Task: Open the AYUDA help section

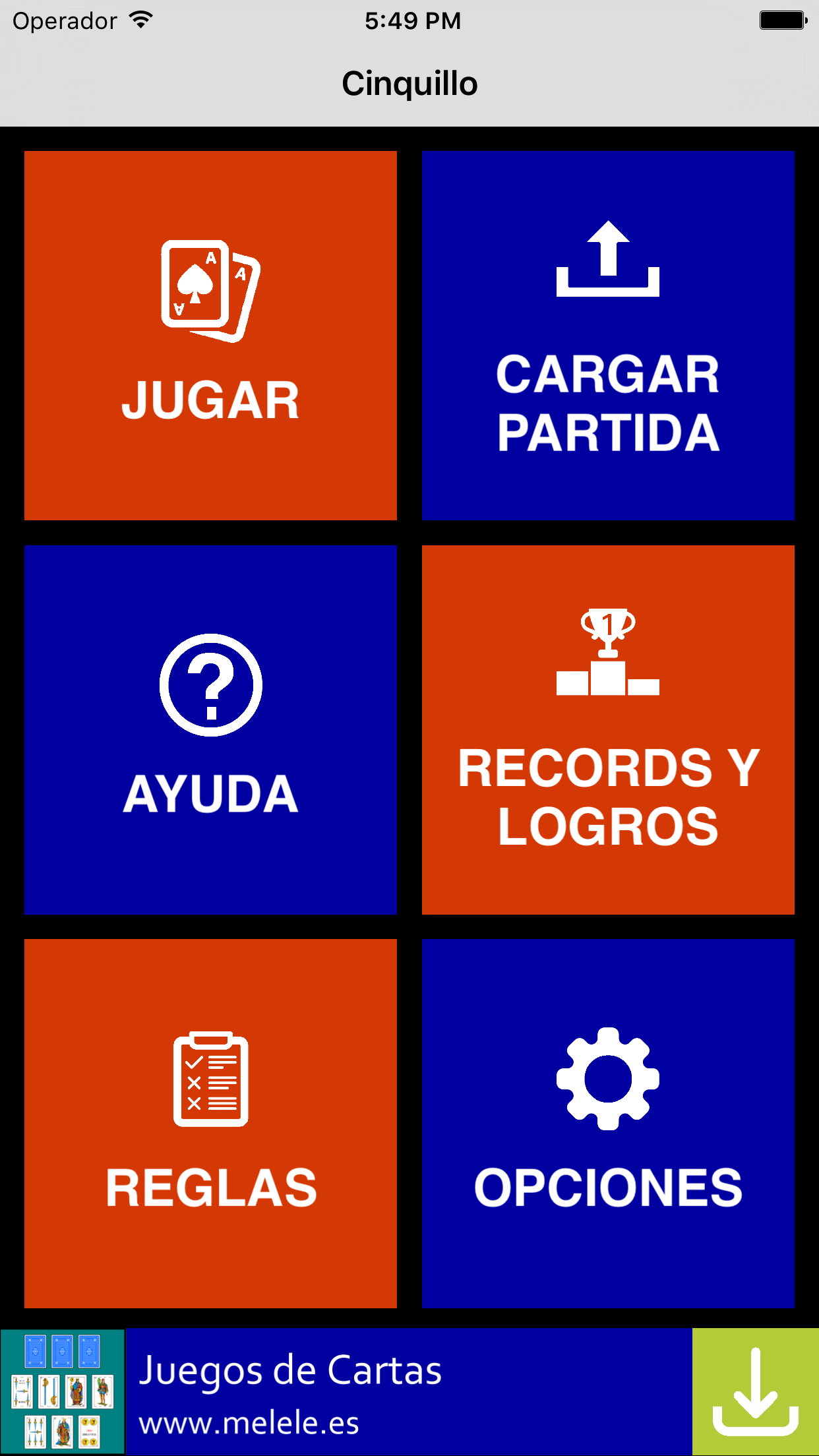Action: [210, 729]
